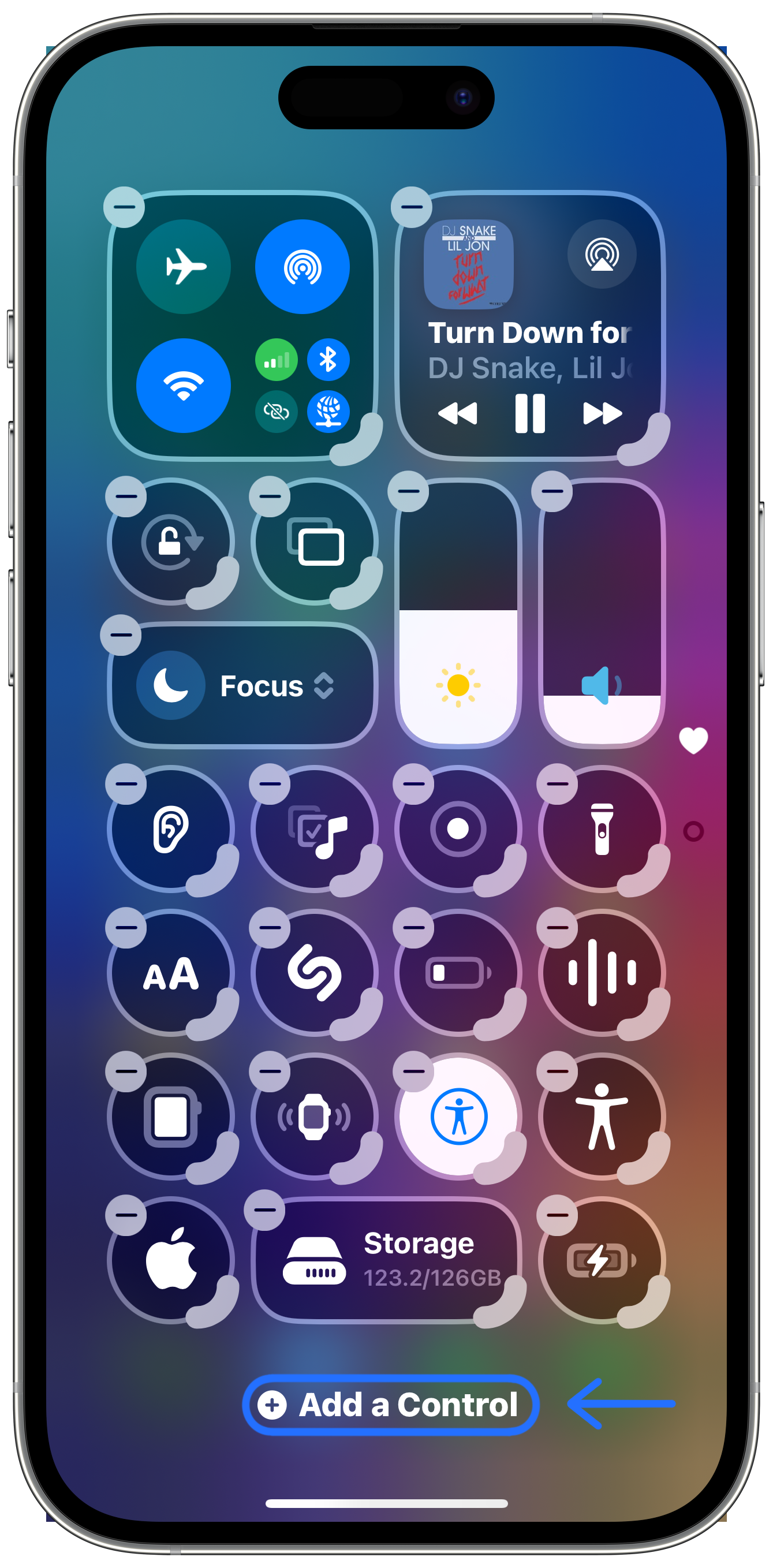Toggle Bluetooth in connectivity group
The width and height of the screenshot is (773, 1568).
[328, 359]
